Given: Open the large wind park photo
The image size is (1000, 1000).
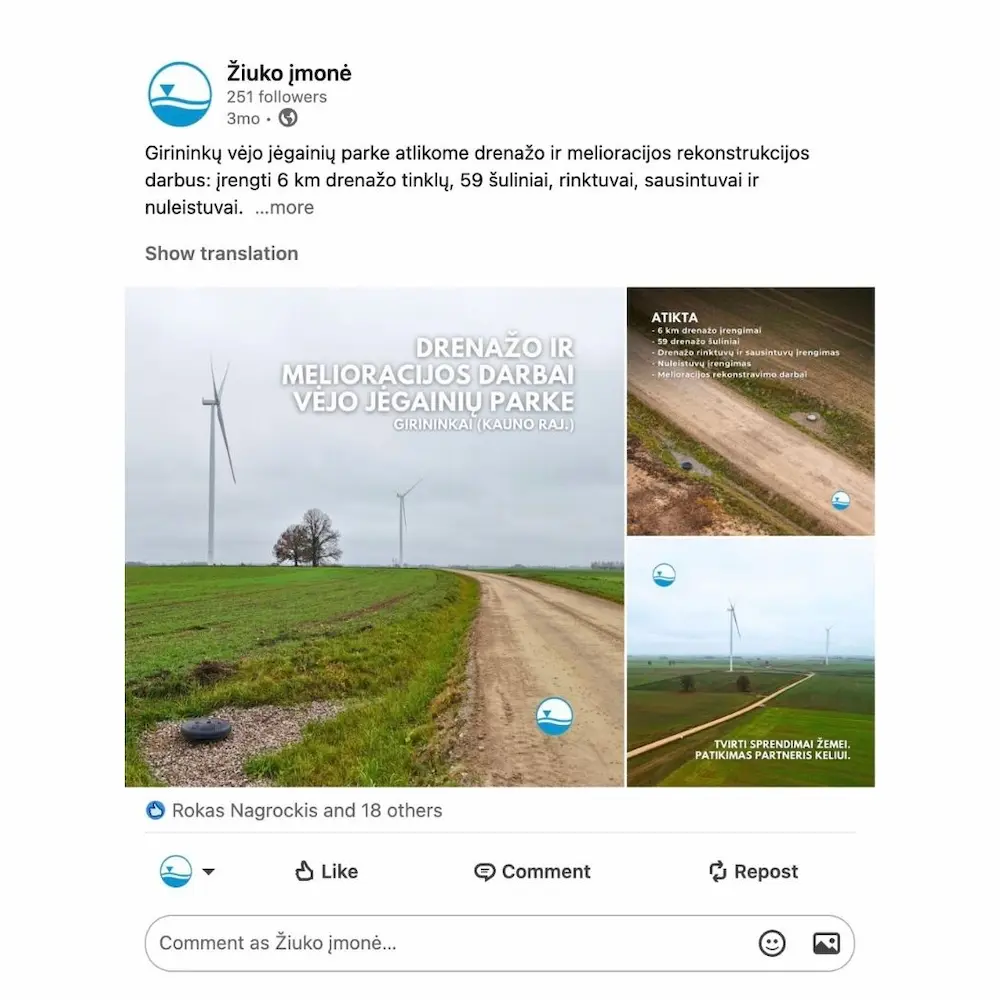Looking at the screenshot, I should [x=374, y=536].
